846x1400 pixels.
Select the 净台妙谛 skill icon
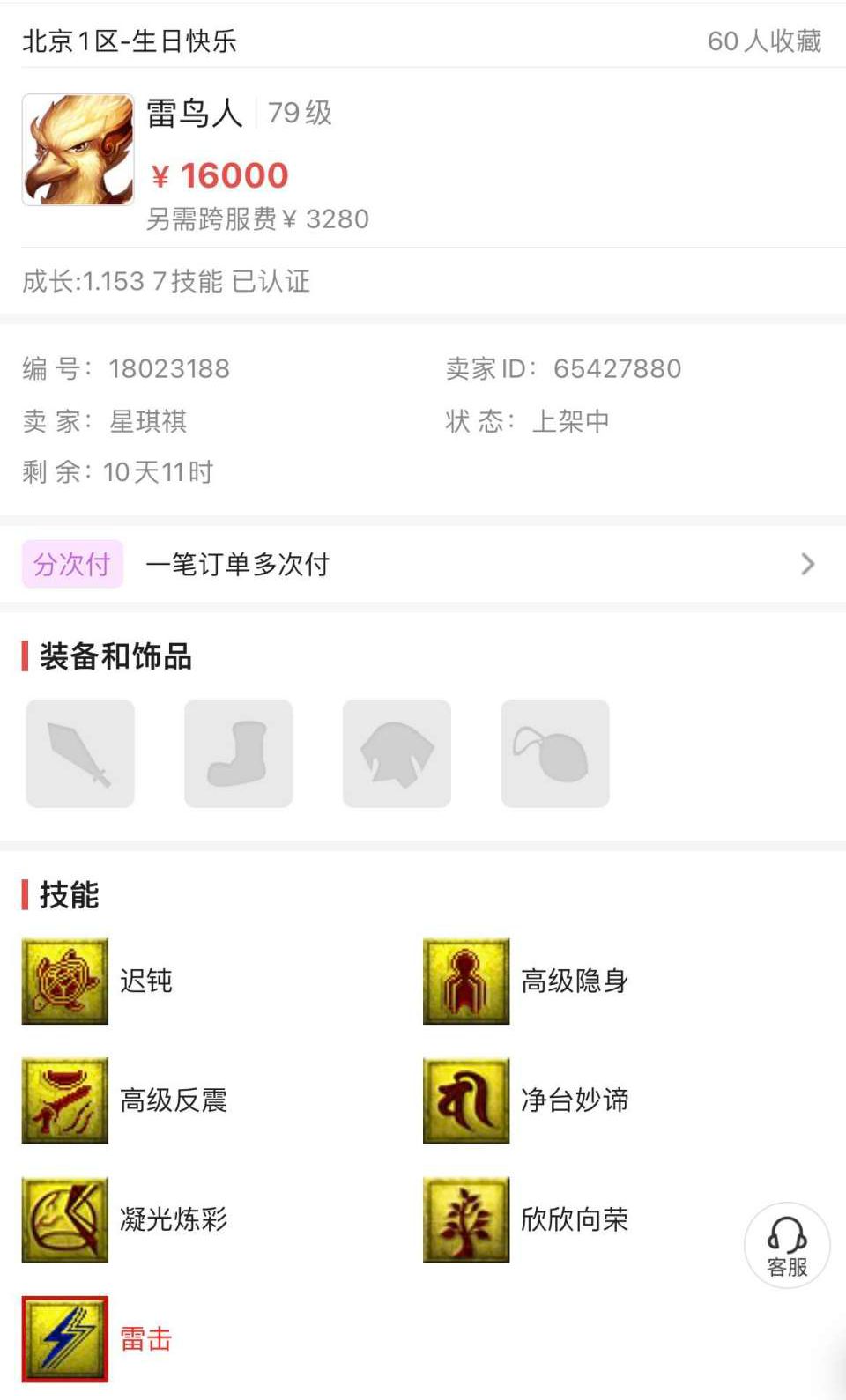coord(466,1100)
